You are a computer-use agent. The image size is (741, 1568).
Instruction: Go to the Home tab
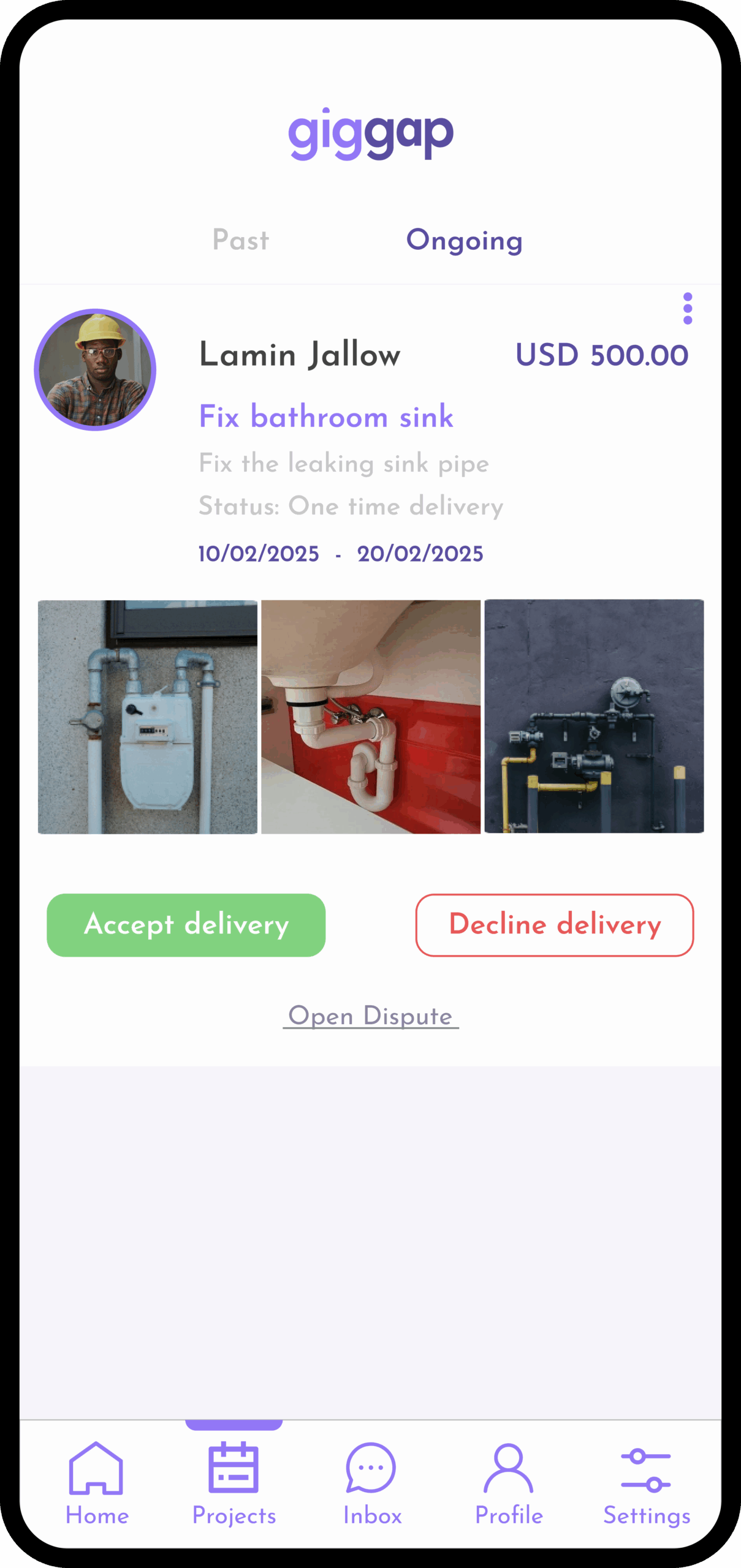(97, 1483)
